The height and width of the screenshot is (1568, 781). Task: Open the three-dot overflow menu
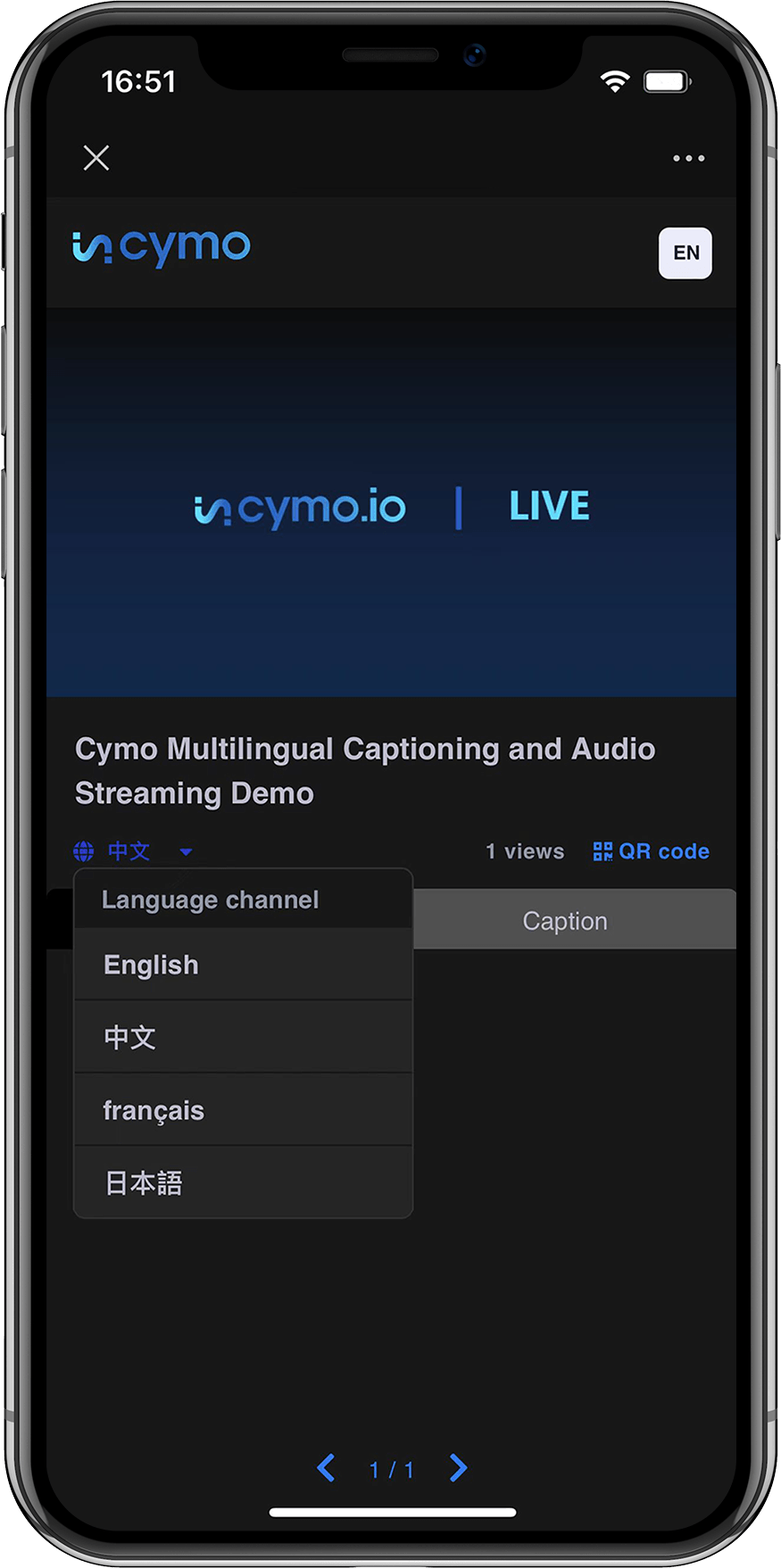tap(688, 158)
